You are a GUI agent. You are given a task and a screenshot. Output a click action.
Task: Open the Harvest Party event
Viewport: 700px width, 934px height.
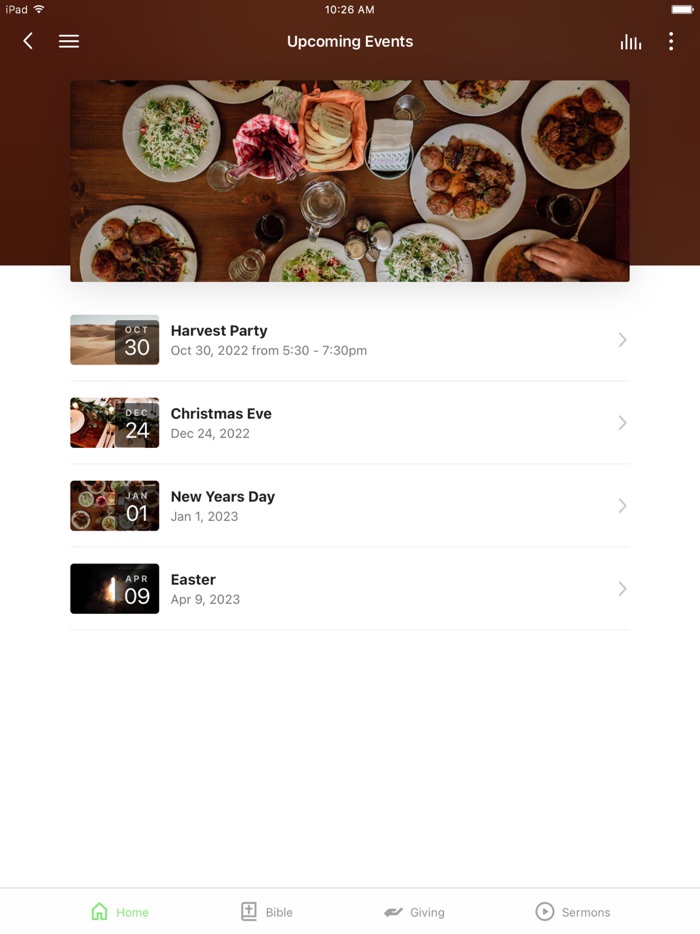[349, 340]
